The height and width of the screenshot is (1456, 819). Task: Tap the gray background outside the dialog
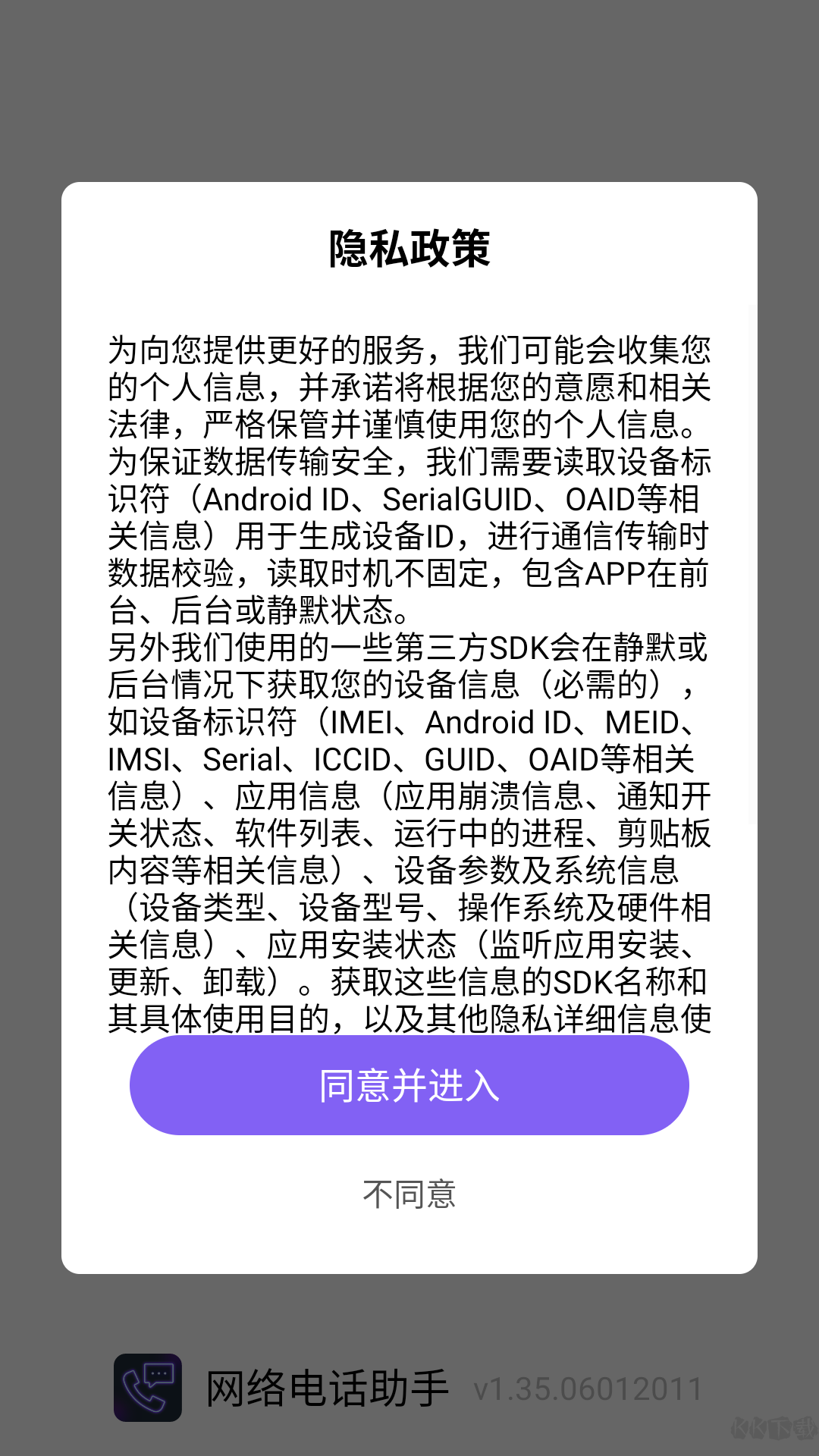409,91
